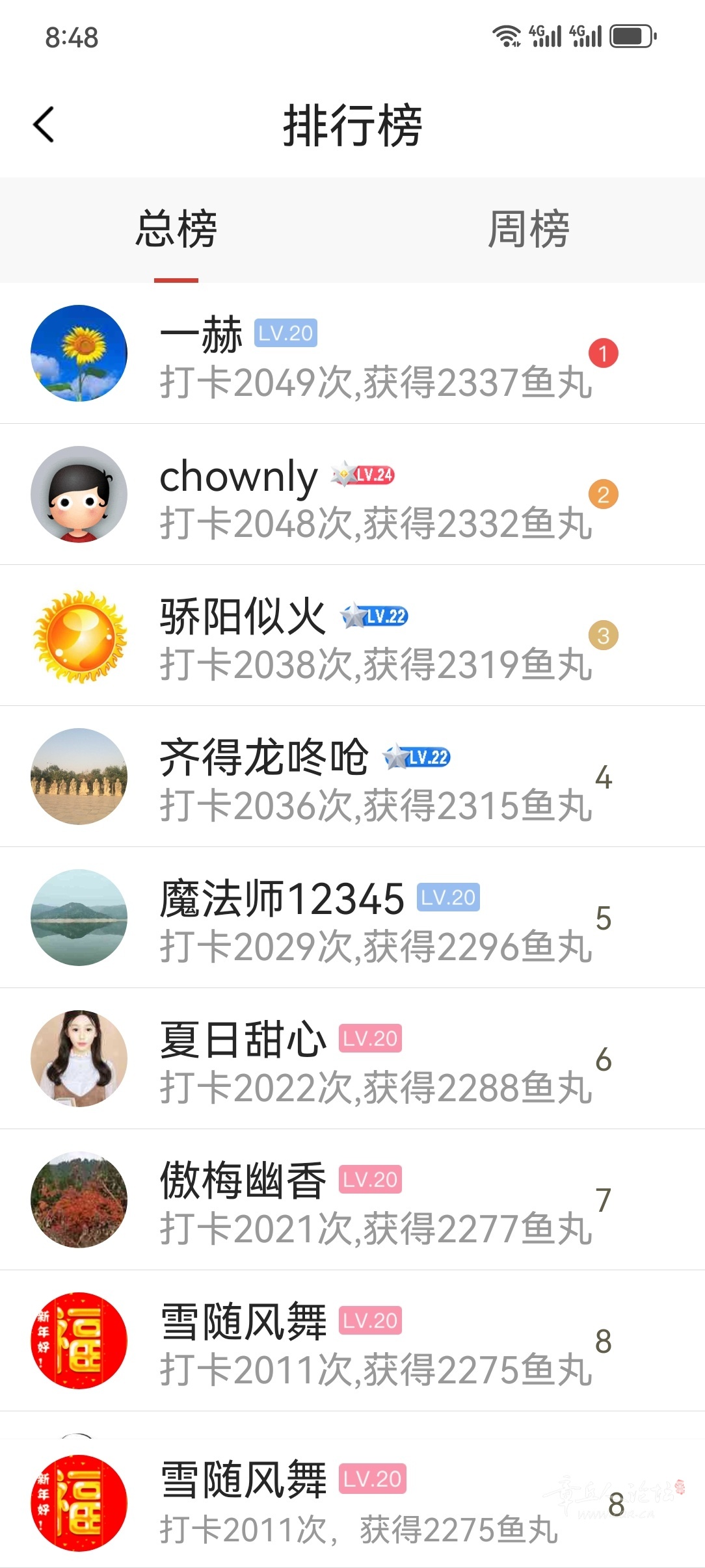Select the 总榜 tab
The width and height of the screenshot is (705, 1568).
176,229
